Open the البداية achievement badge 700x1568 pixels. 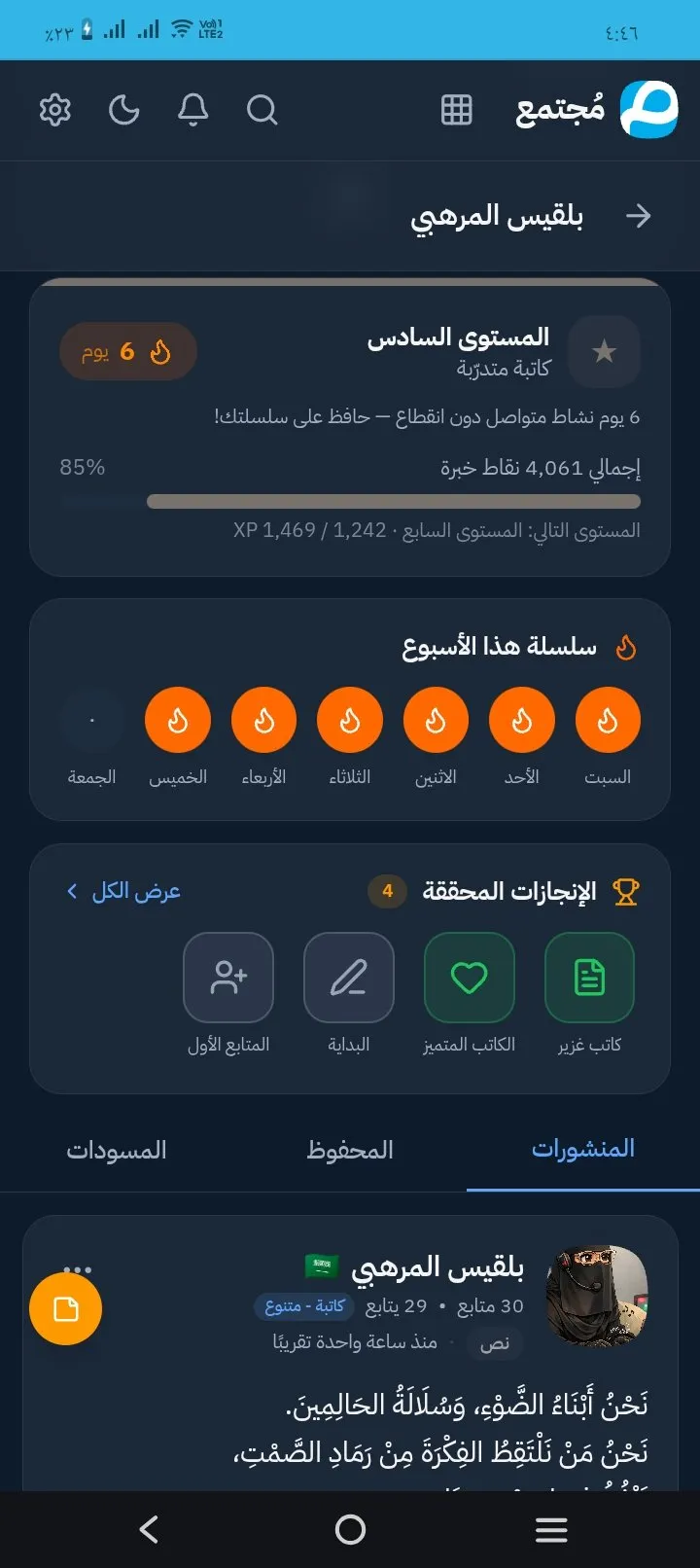tap(348, 978)
